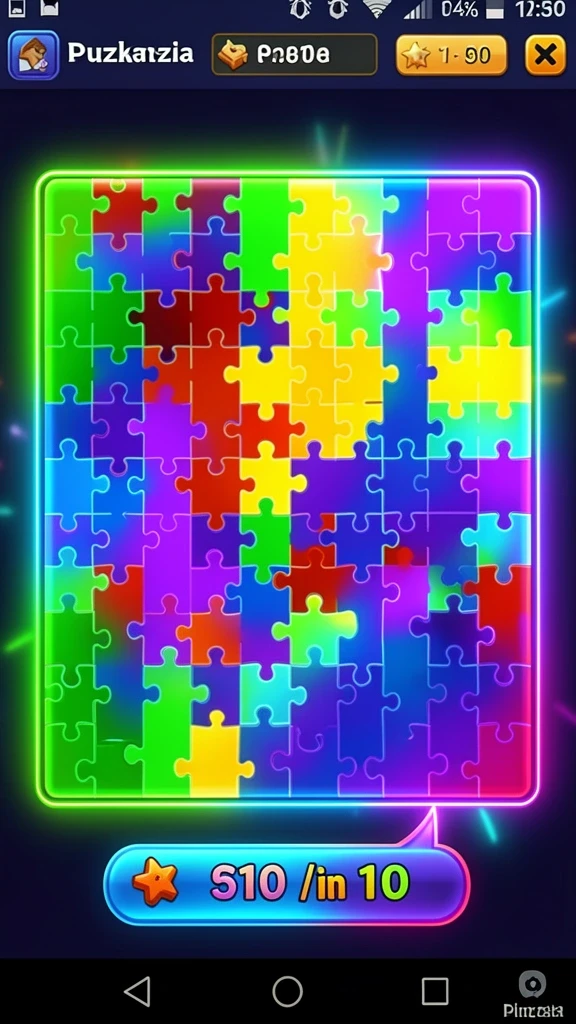Open recent apps
This screenshot has width=576, height=1024.
tap(435, 991)
